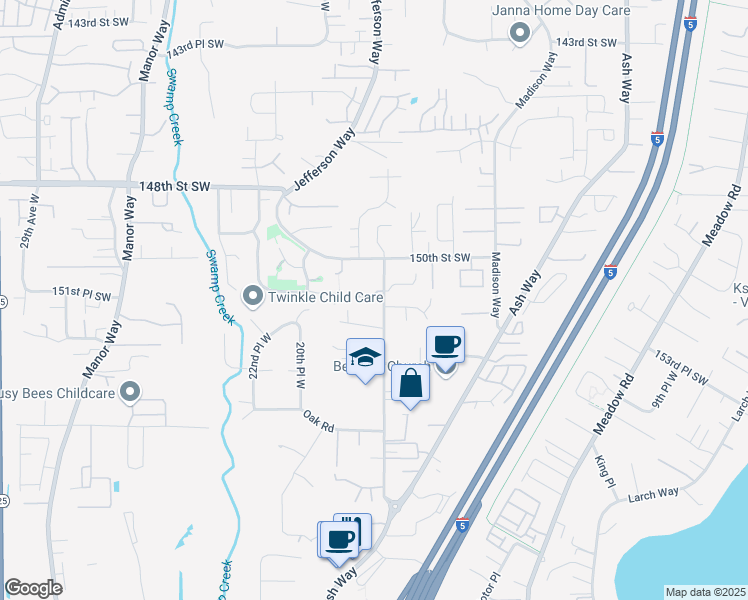Image resolution: width=748 pixels, height=600 pixels.
Task: Open the Janna Home Day Care pin
Action: [520, 34]
